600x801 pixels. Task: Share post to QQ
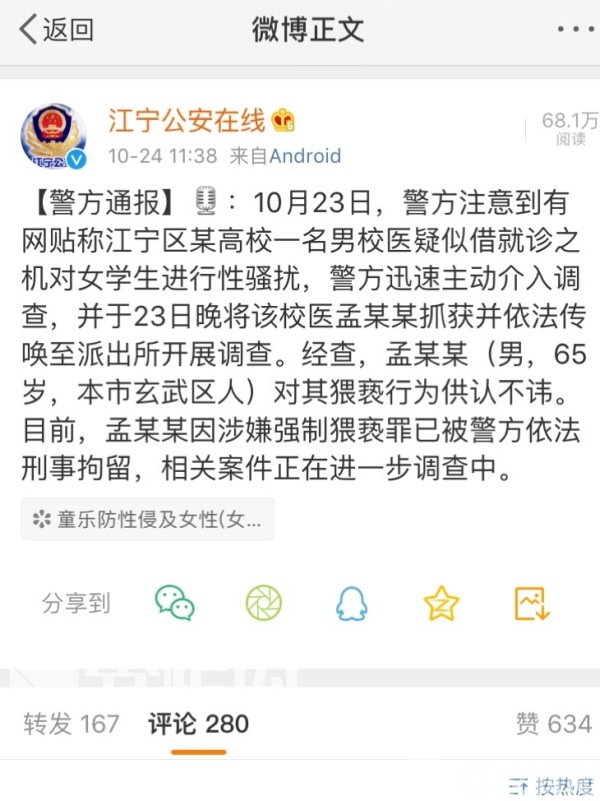tap(352, 603)
